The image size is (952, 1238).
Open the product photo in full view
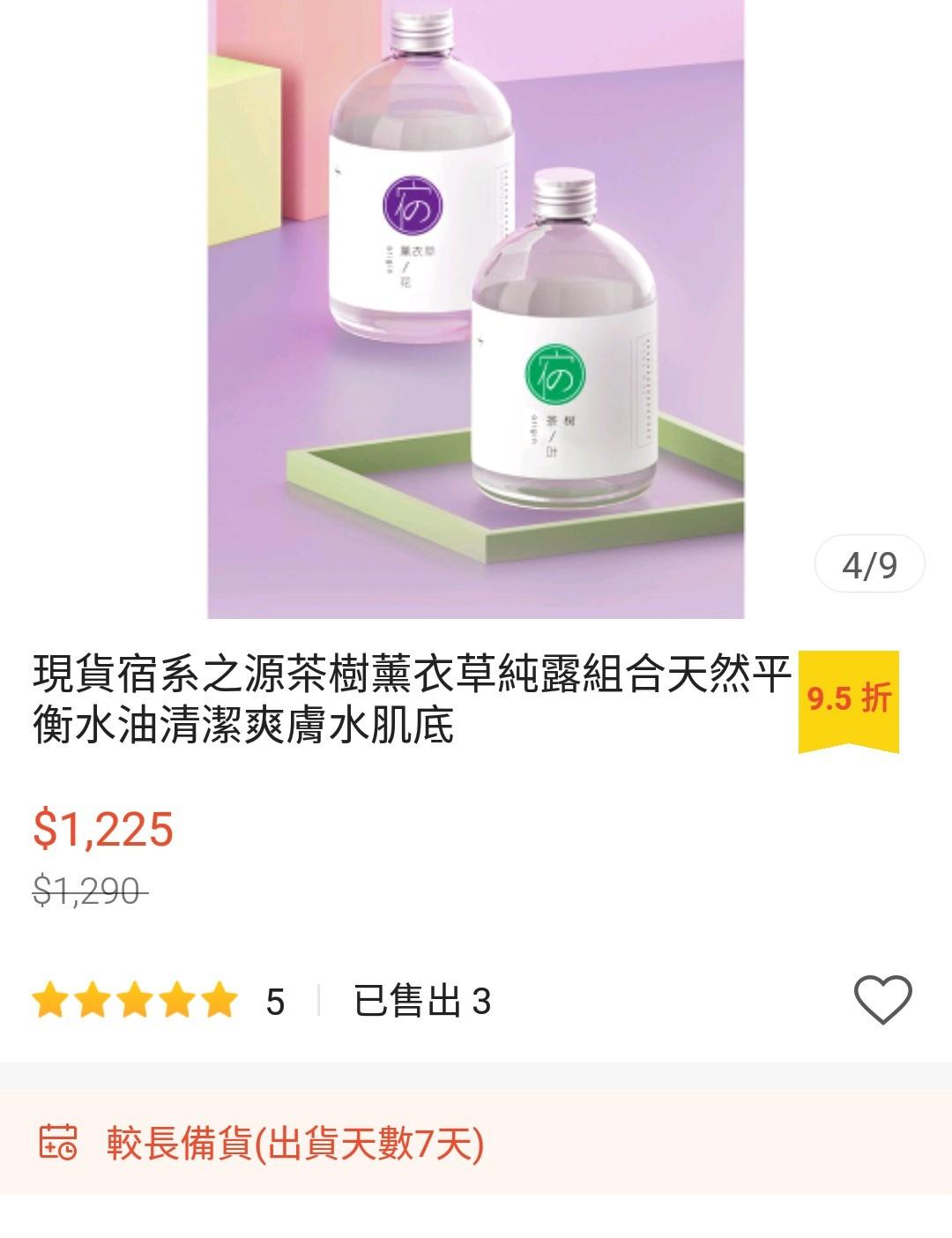(x=476, y=309)
